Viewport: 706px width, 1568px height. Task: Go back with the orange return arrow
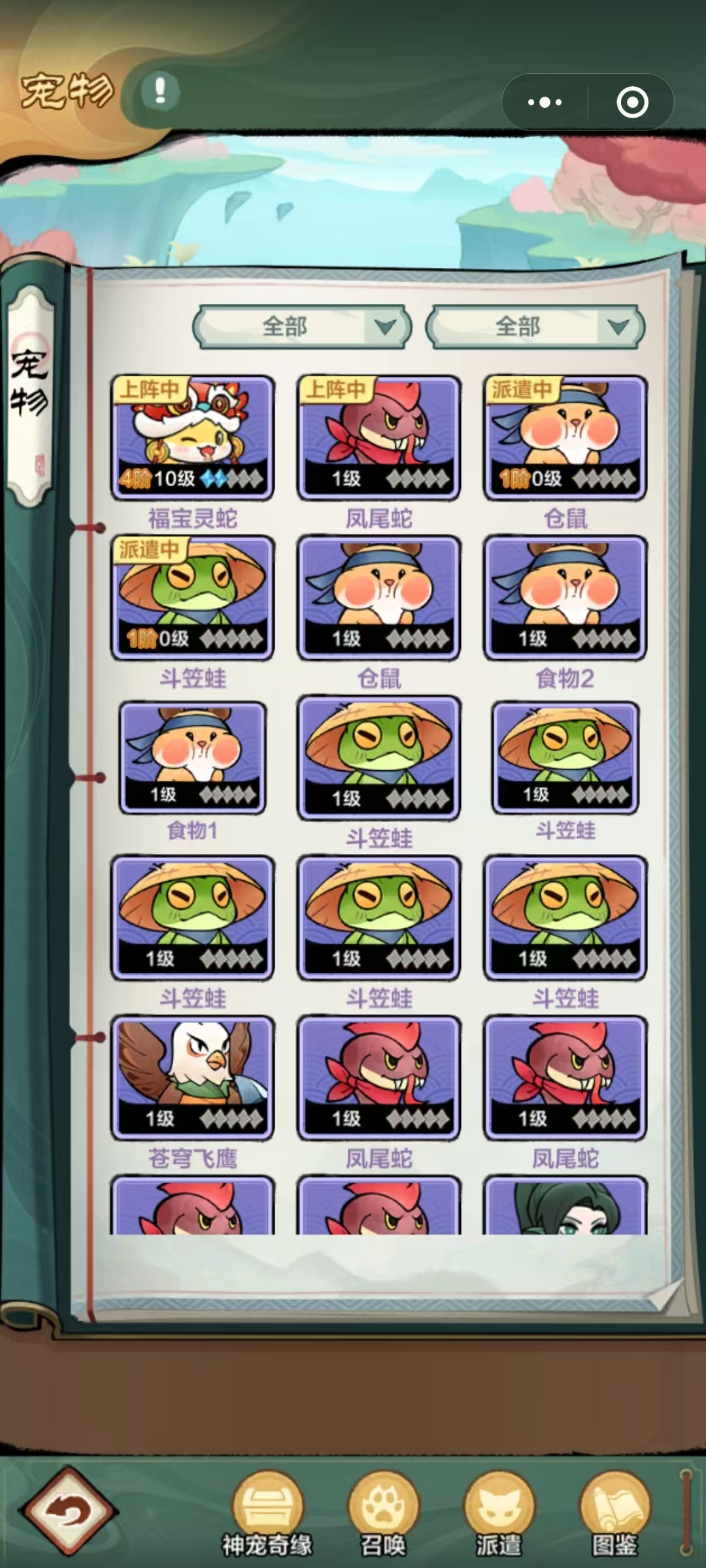pyautogui.click(x=69, y=1511)
